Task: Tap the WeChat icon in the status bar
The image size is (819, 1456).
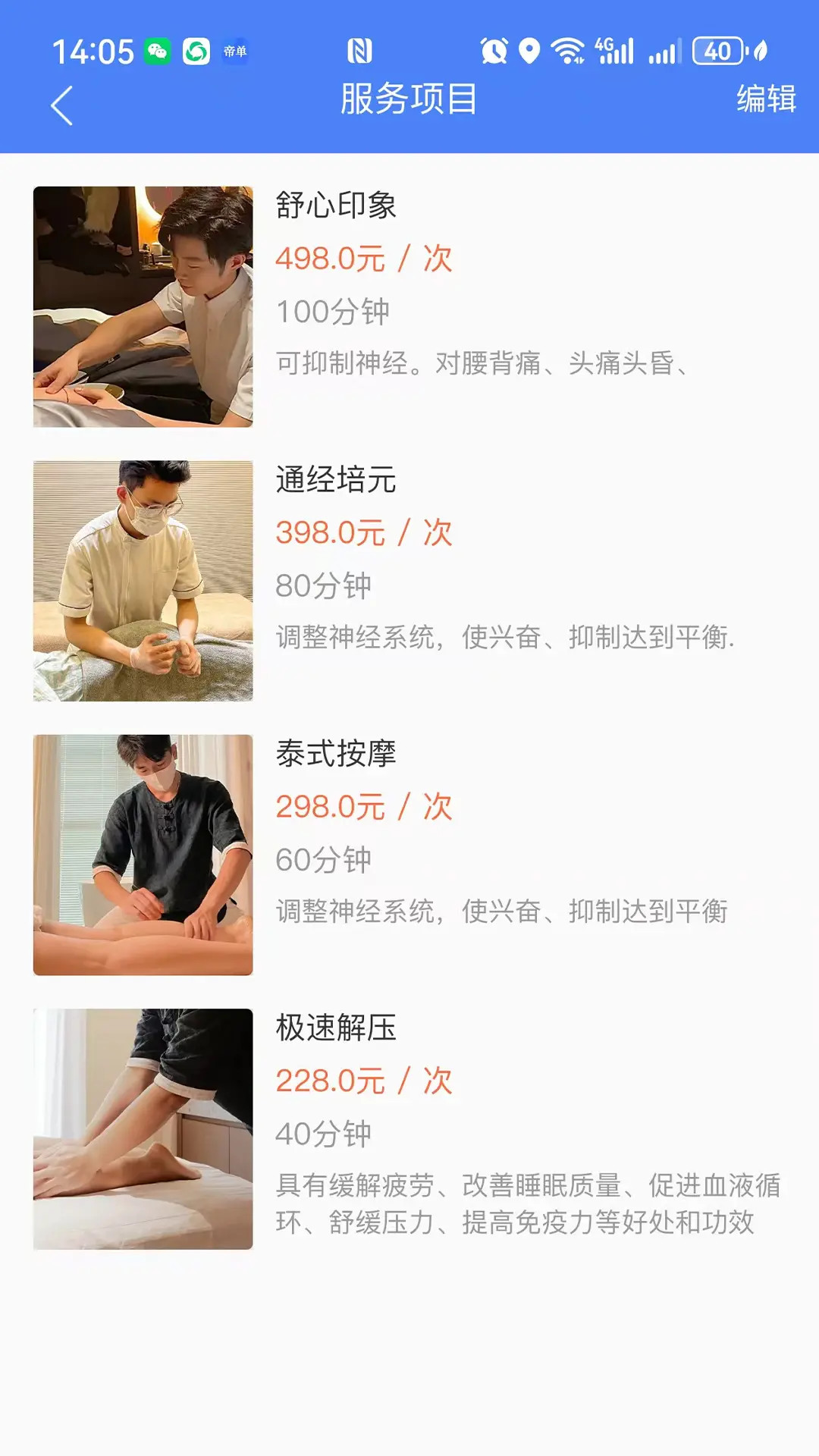Action: 158,52
